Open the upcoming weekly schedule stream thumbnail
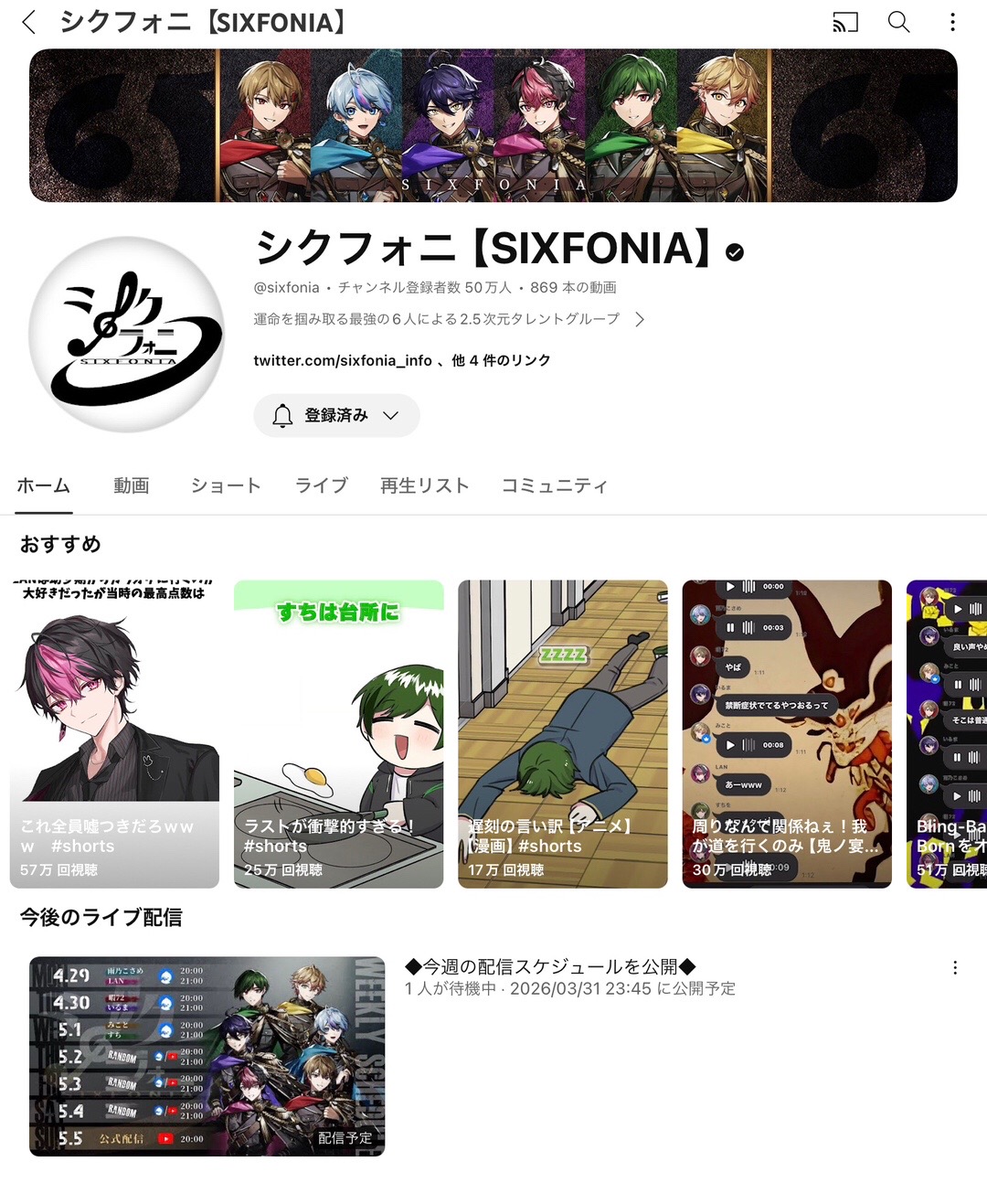The height and width of the screenshot is (1204, 987). [x=207, y=1056]
